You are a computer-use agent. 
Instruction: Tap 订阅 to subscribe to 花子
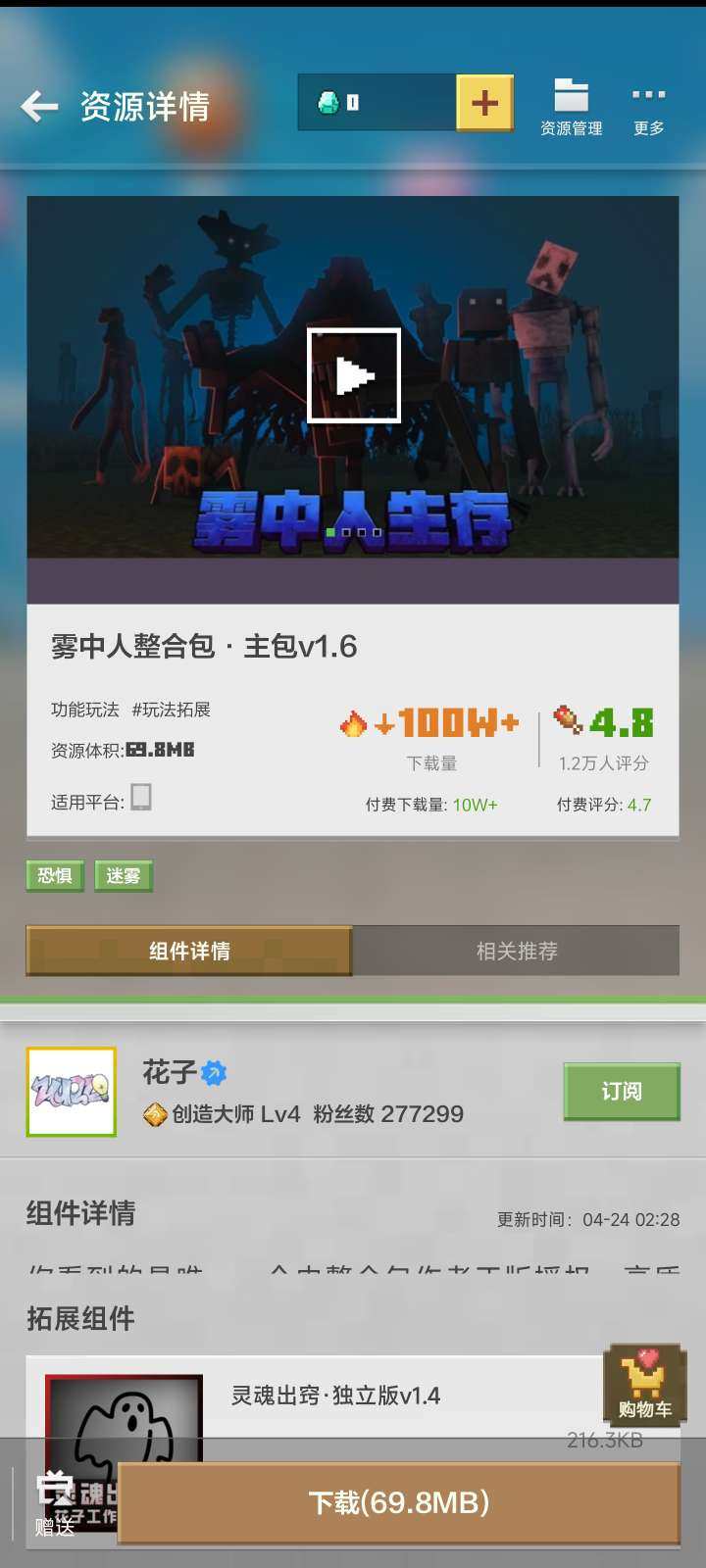point(621,1092)
